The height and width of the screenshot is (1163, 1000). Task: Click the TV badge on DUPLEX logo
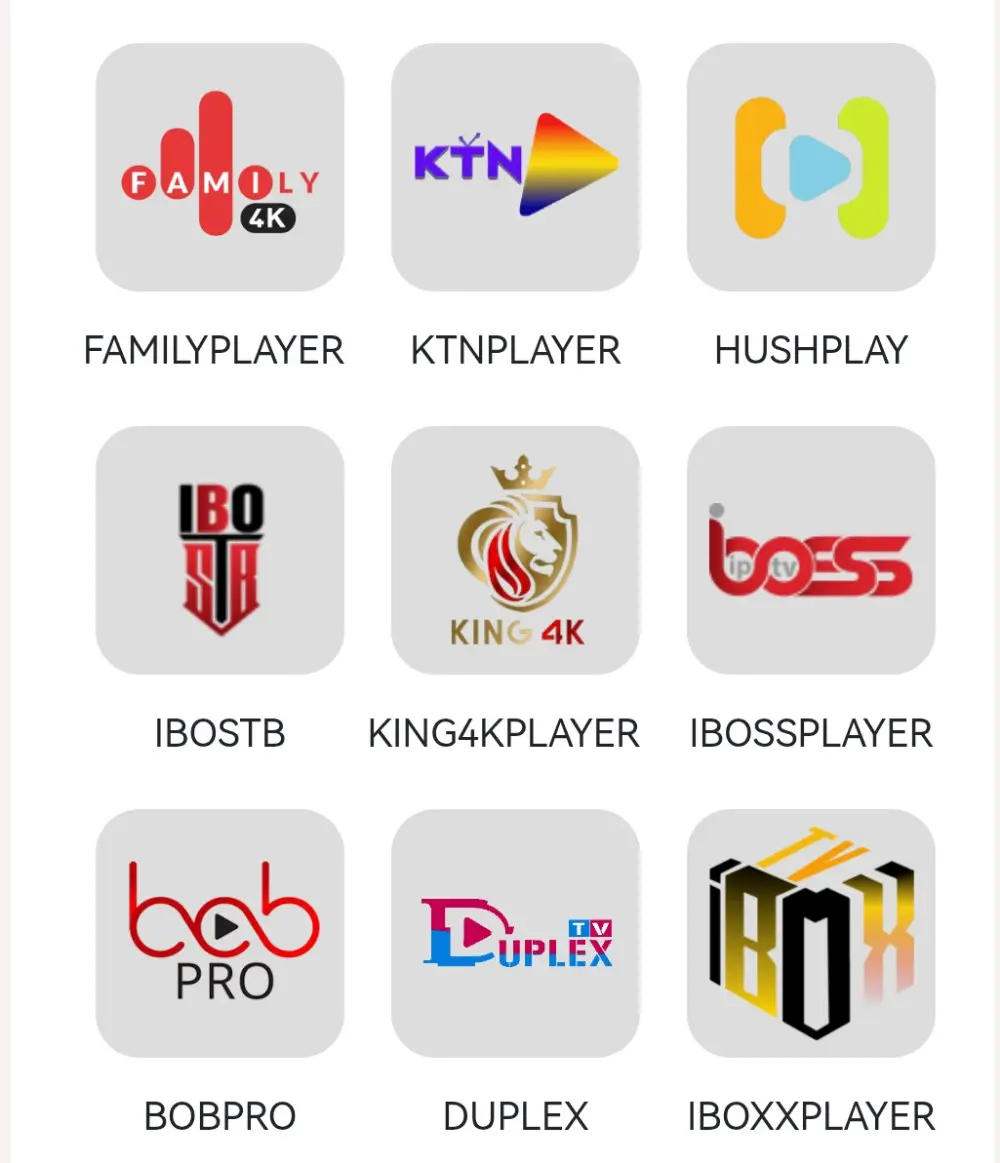[x=589, y=929]
